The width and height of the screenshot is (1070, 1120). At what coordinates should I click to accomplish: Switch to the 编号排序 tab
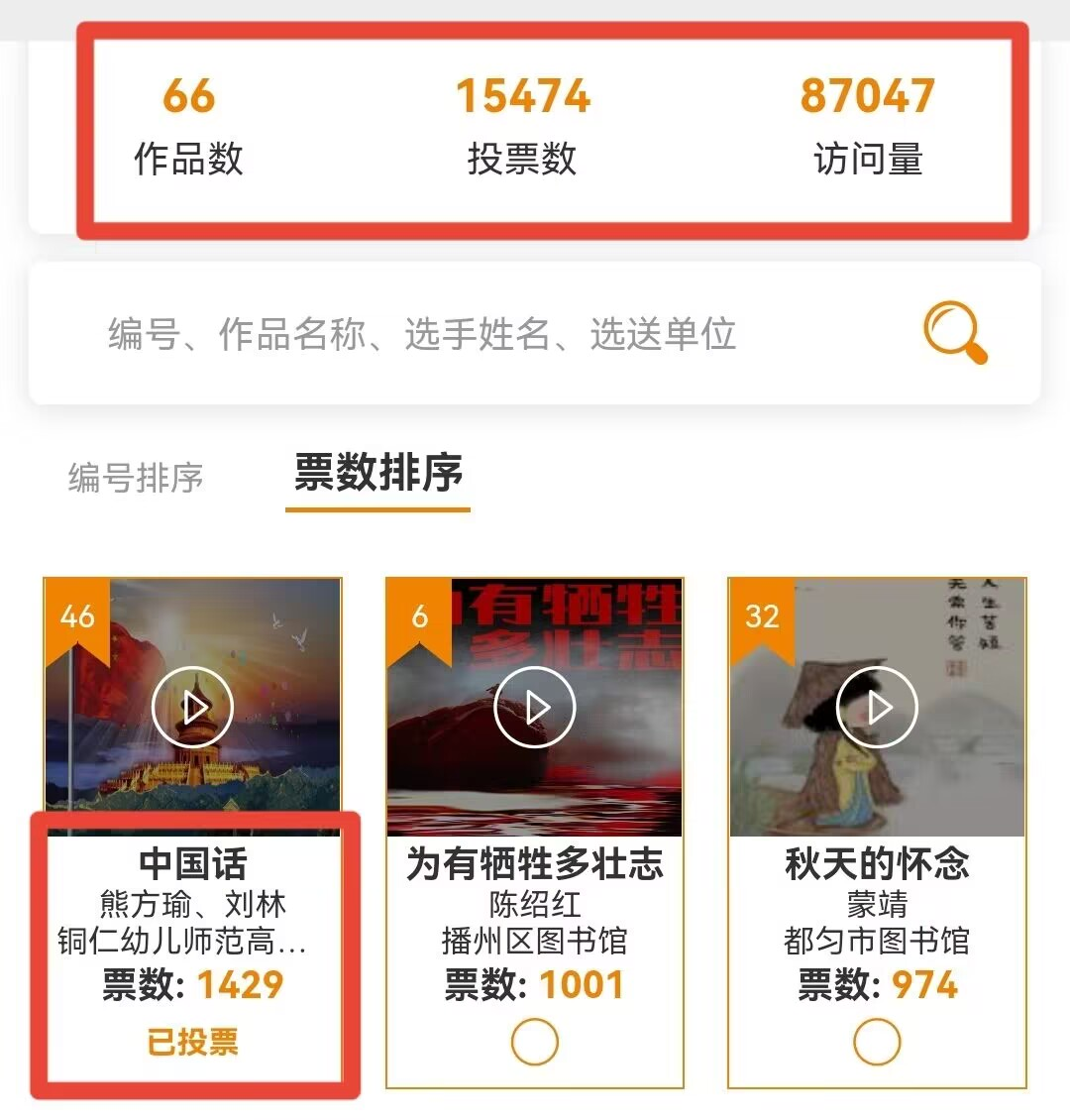click(x=136, y=477)
